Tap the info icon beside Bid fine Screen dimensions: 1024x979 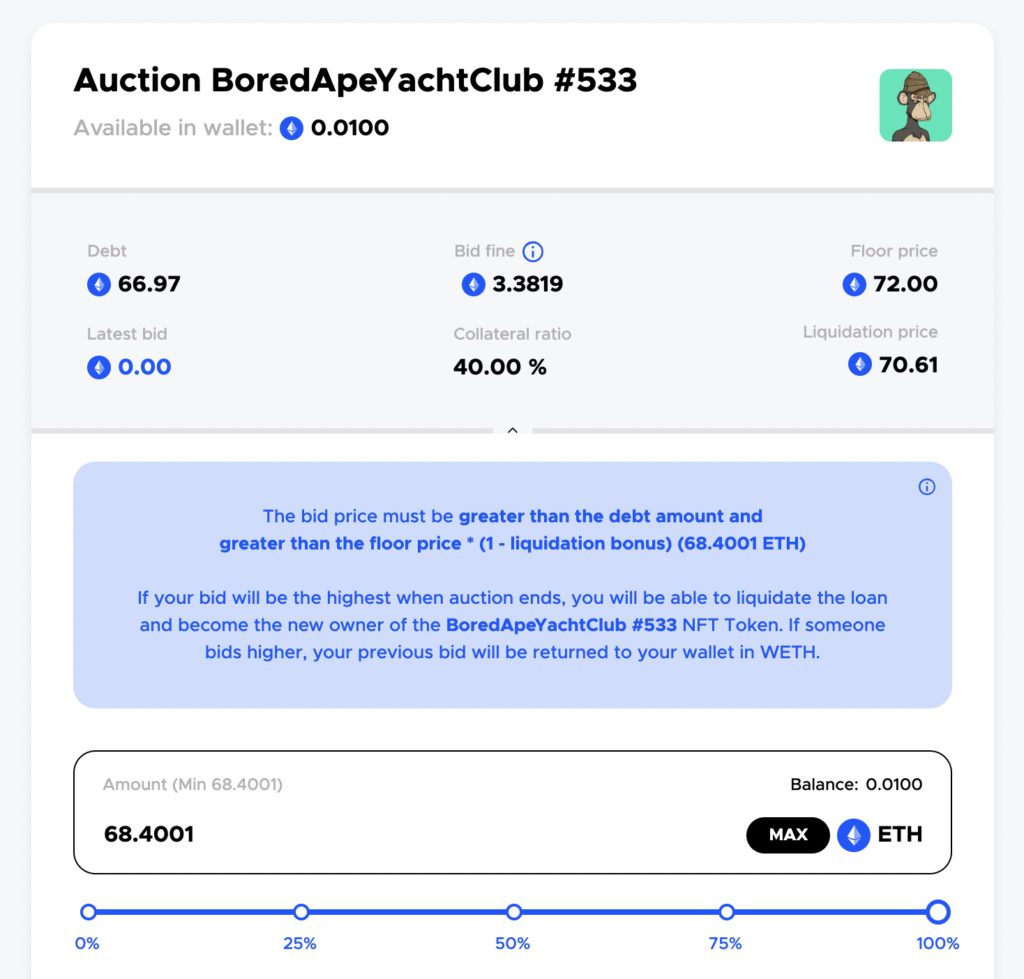click(533, 252)
